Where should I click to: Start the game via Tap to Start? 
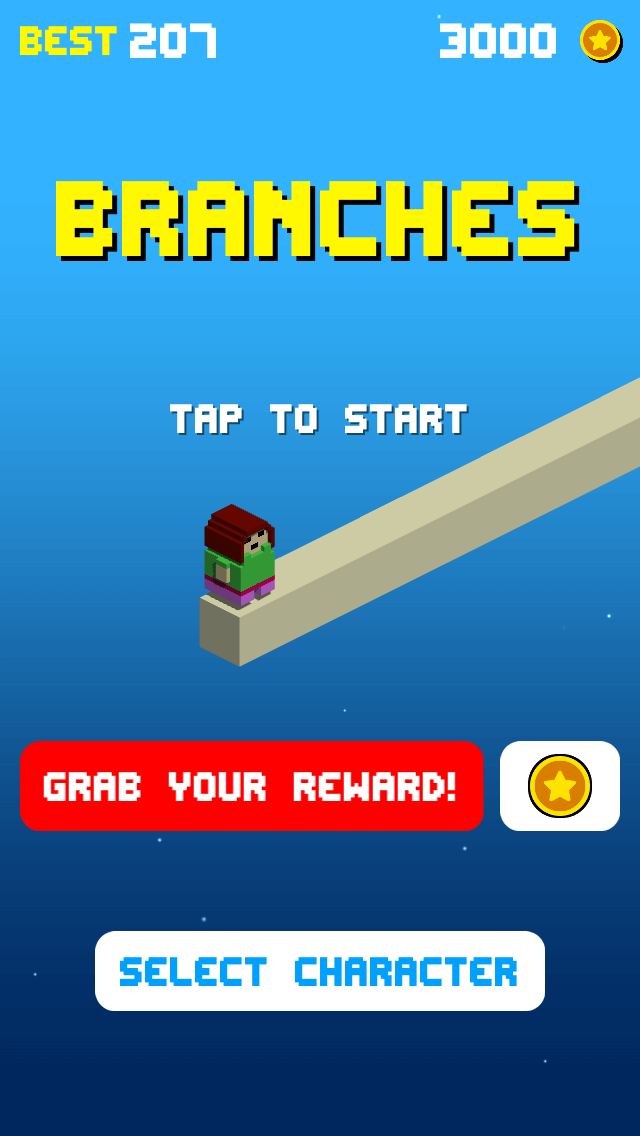pos(319,419)
